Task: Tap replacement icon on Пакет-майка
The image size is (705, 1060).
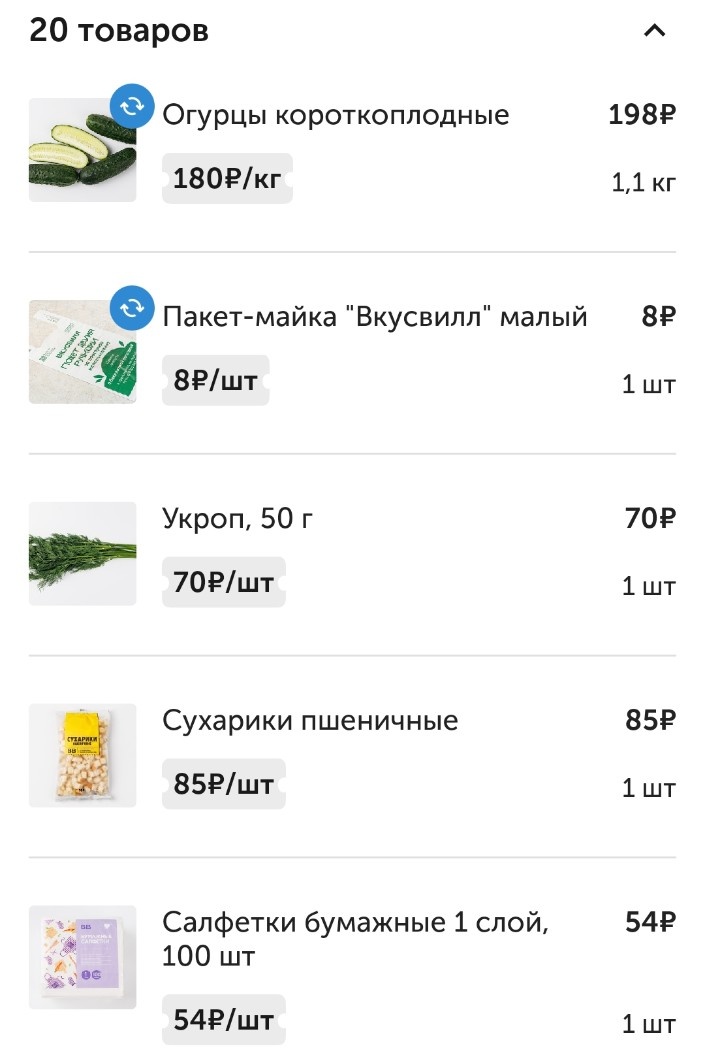Action: pos(133,308)
